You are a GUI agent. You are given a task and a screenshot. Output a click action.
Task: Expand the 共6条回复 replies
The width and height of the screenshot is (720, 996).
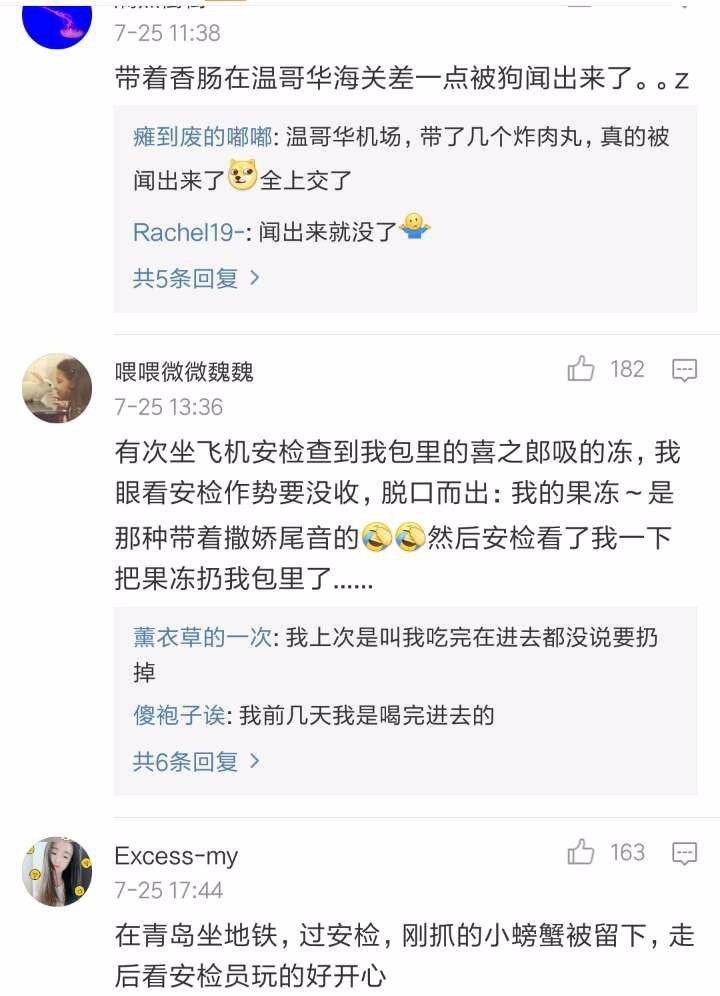click(x=196, y=762)
